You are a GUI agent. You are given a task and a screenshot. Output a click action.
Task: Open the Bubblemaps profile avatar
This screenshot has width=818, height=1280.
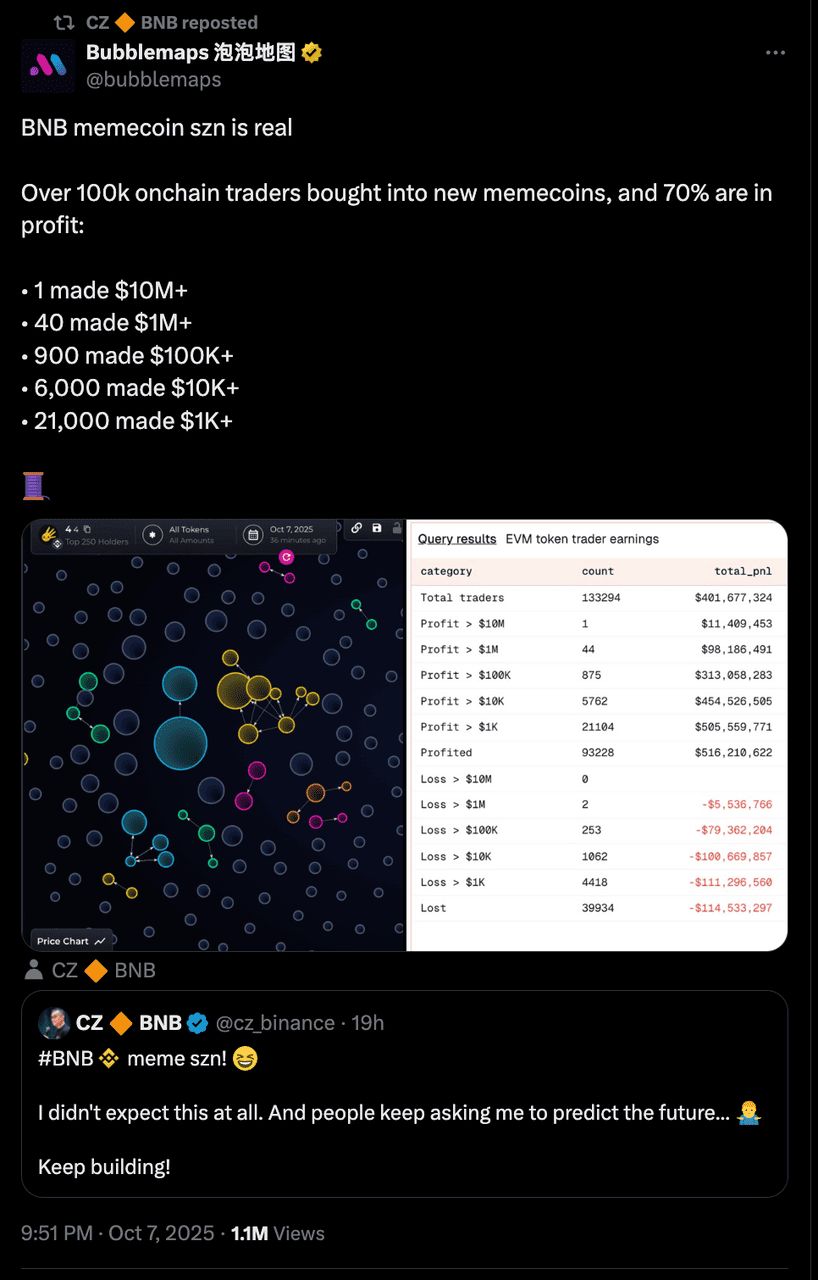(x=47, y=66)
